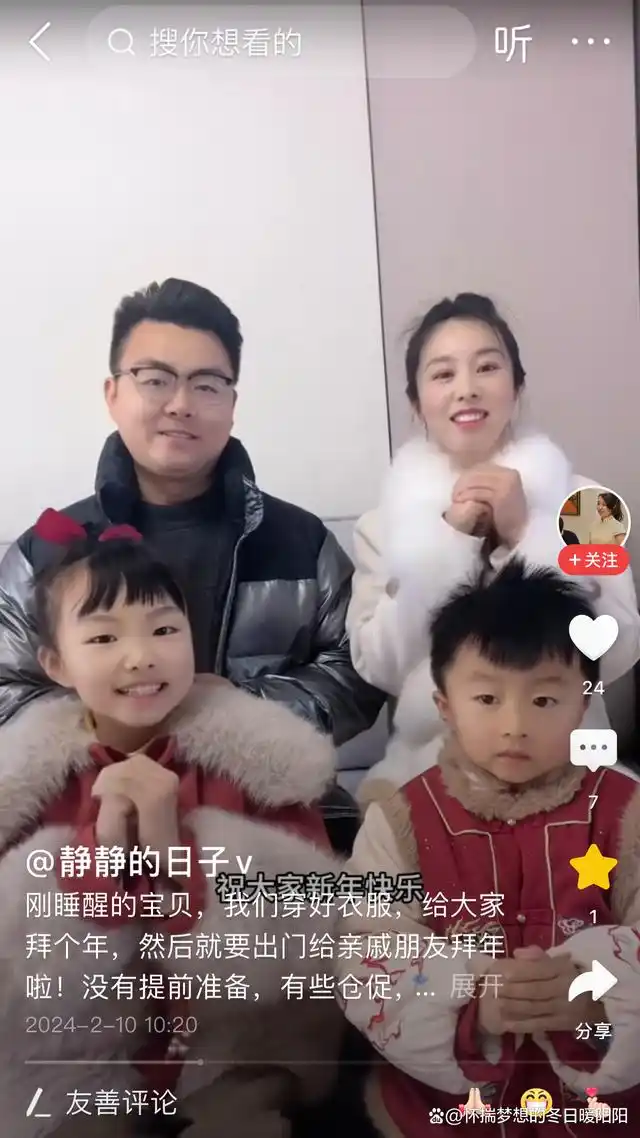This screenshot has height=1138, width=640.
Task: Favorite the video with the star
Action: click(x=593, y=867)
